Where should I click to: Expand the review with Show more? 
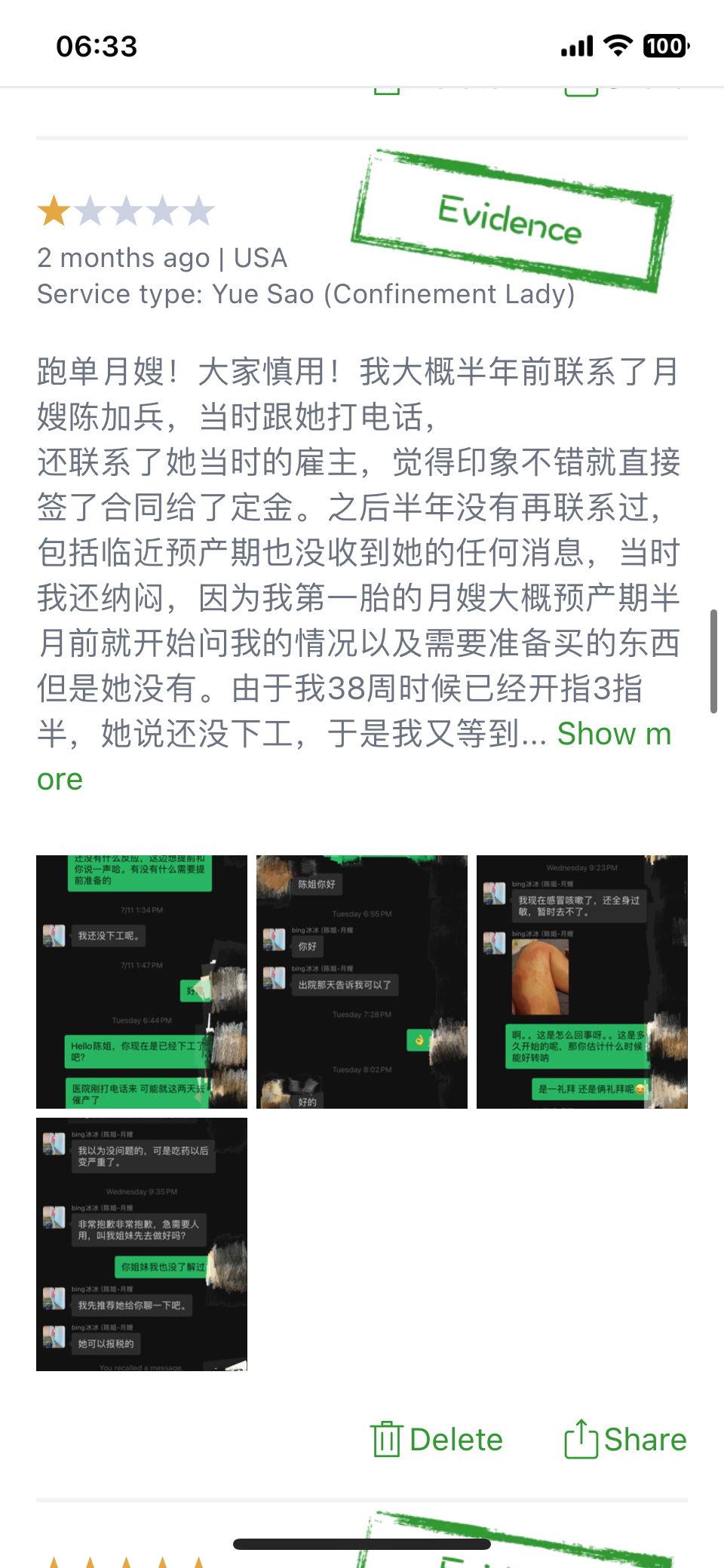[x=613, y=735]
